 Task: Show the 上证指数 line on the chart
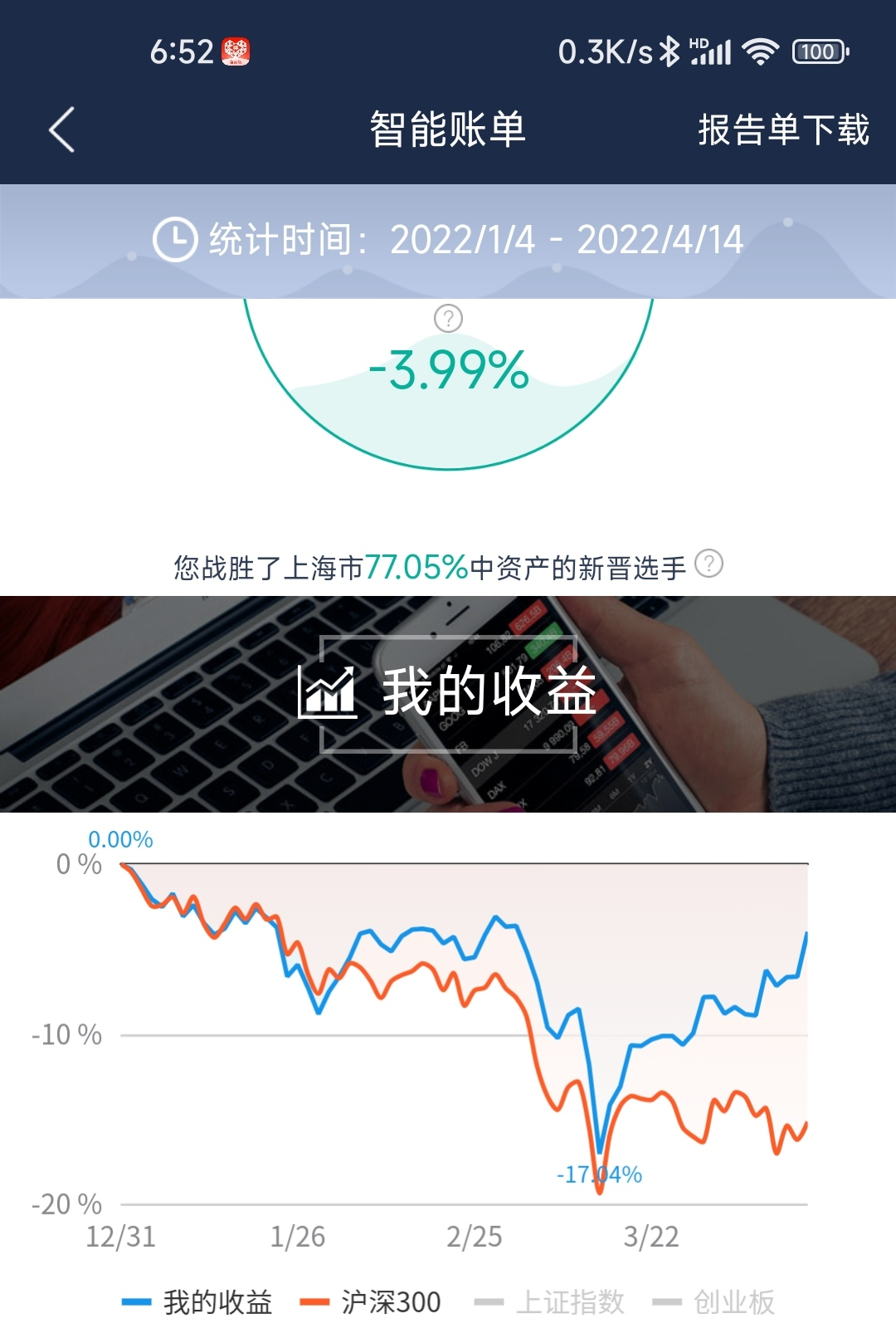tap(549, 1301)
